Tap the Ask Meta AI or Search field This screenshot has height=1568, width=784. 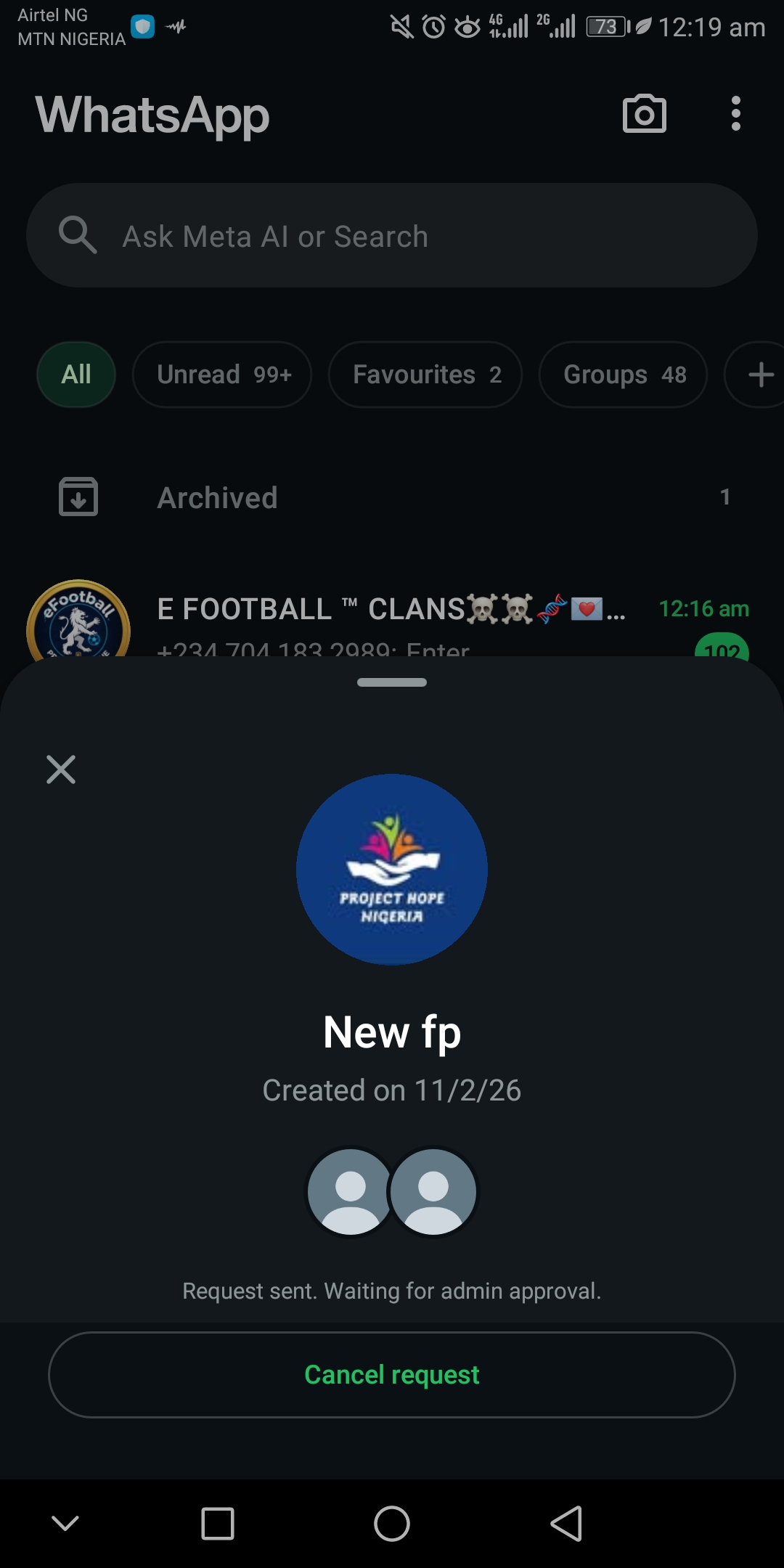tap(392, 236)
